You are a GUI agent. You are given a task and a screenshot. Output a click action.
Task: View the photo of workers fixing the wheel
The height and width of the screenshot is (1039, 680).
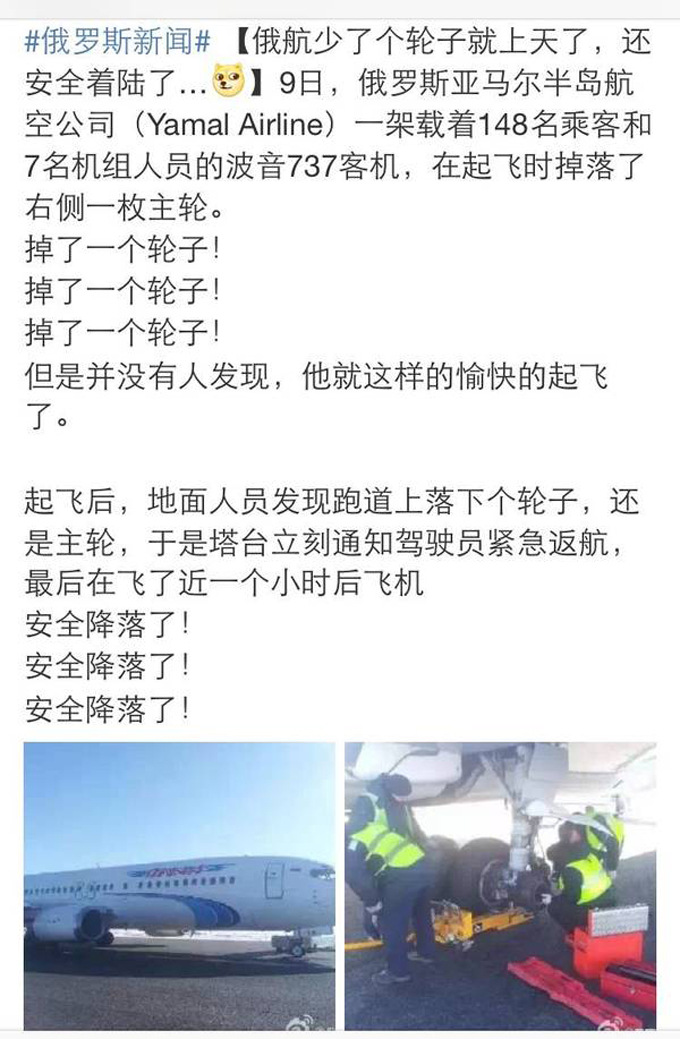[500, 884]
